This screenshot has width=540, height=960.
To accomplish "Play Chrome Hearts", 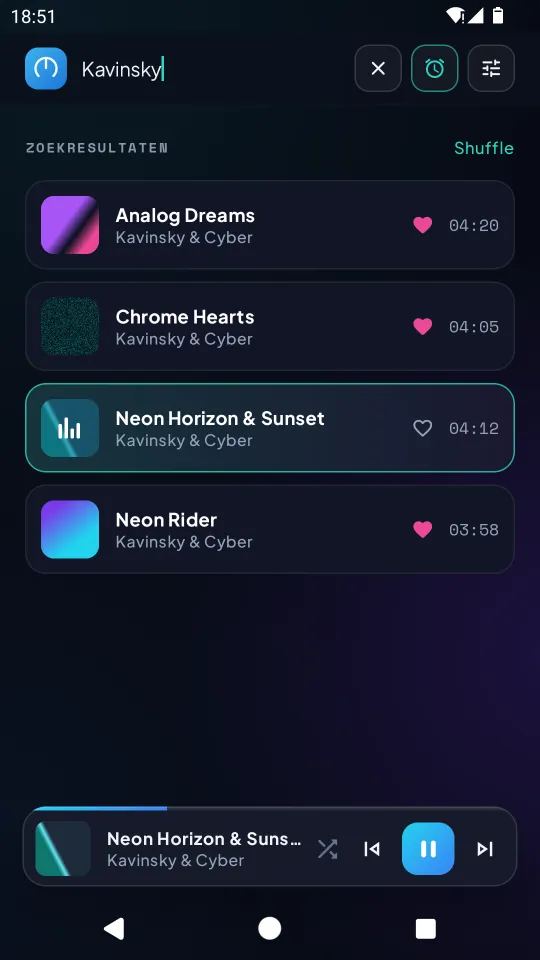I will 270,326.
